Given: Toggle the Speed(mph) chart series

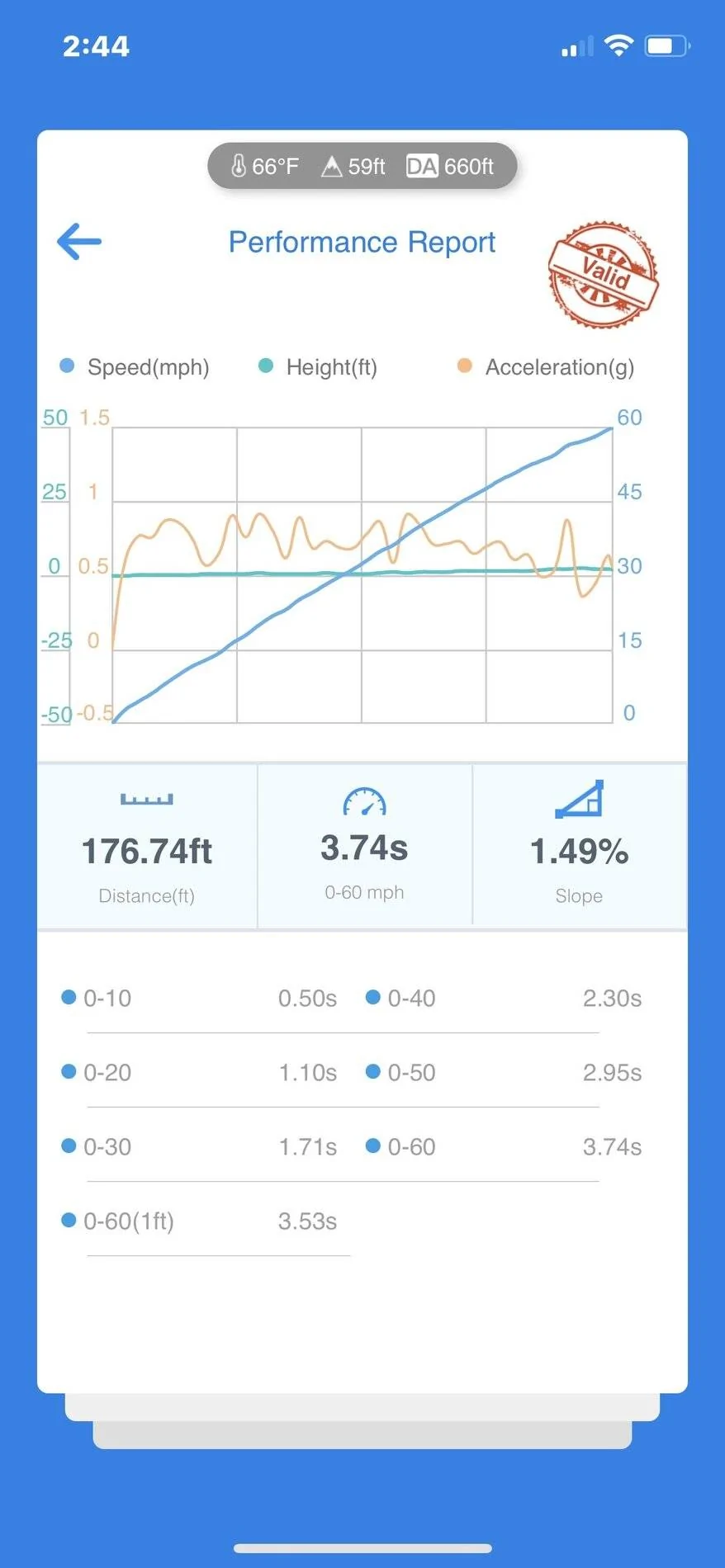Looking at the screenshot, I should tap(135, 366).
